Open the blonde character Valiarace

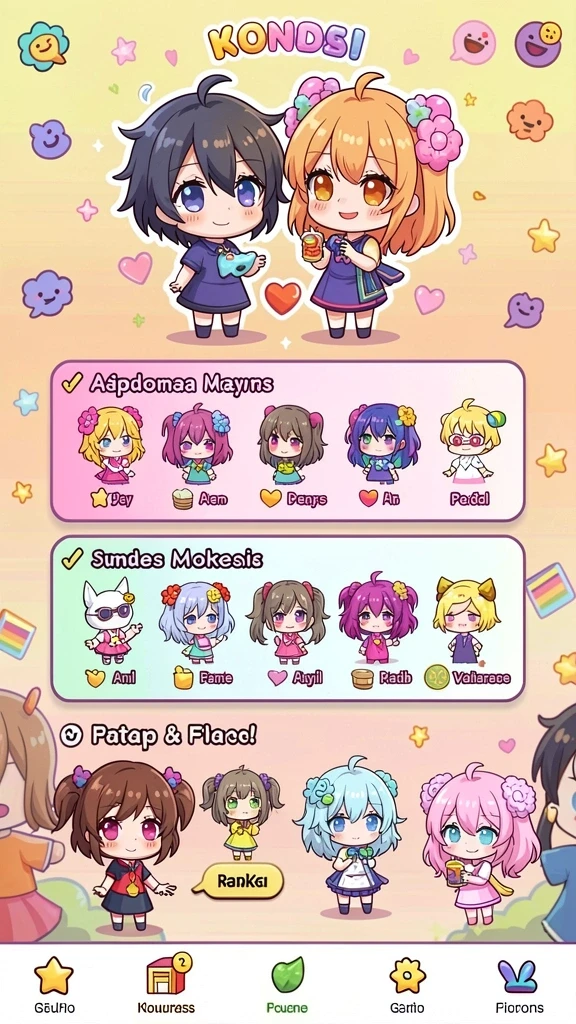[x=467, y=631]
